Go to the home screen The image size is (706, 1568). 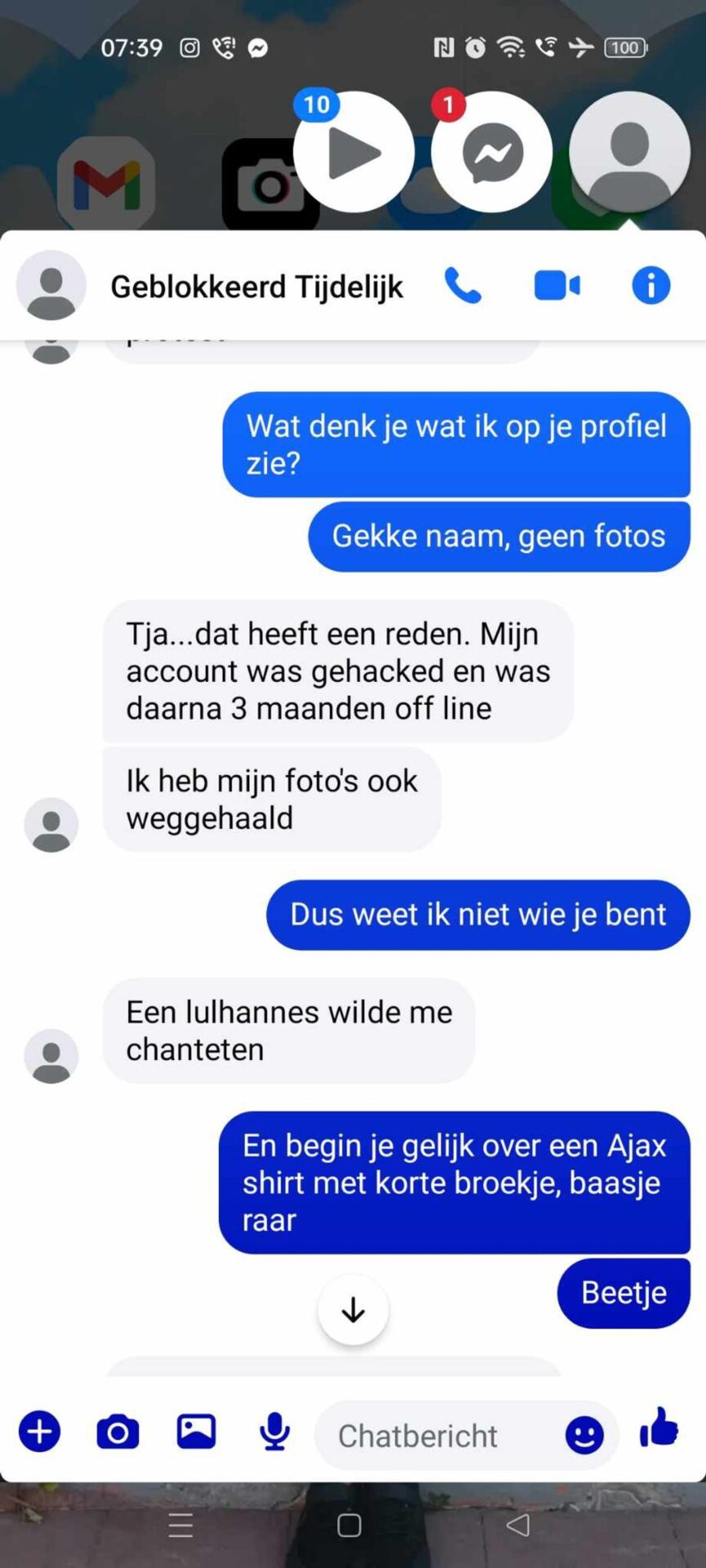[x=349, y=1525]
